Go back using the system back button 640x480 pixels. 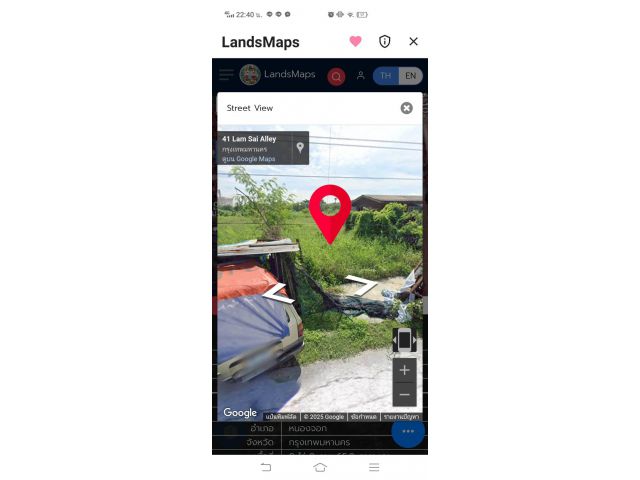point(266,467)
